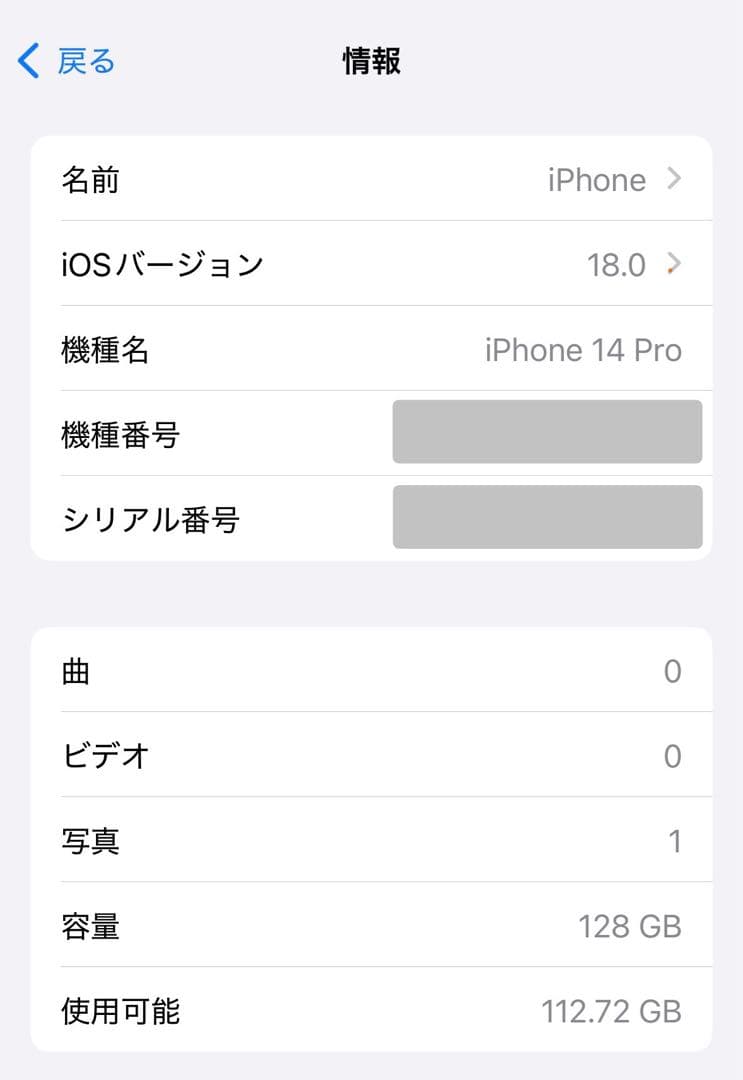
Task: Open the iOSバージョン details row
Action: (x=372, y=264)
